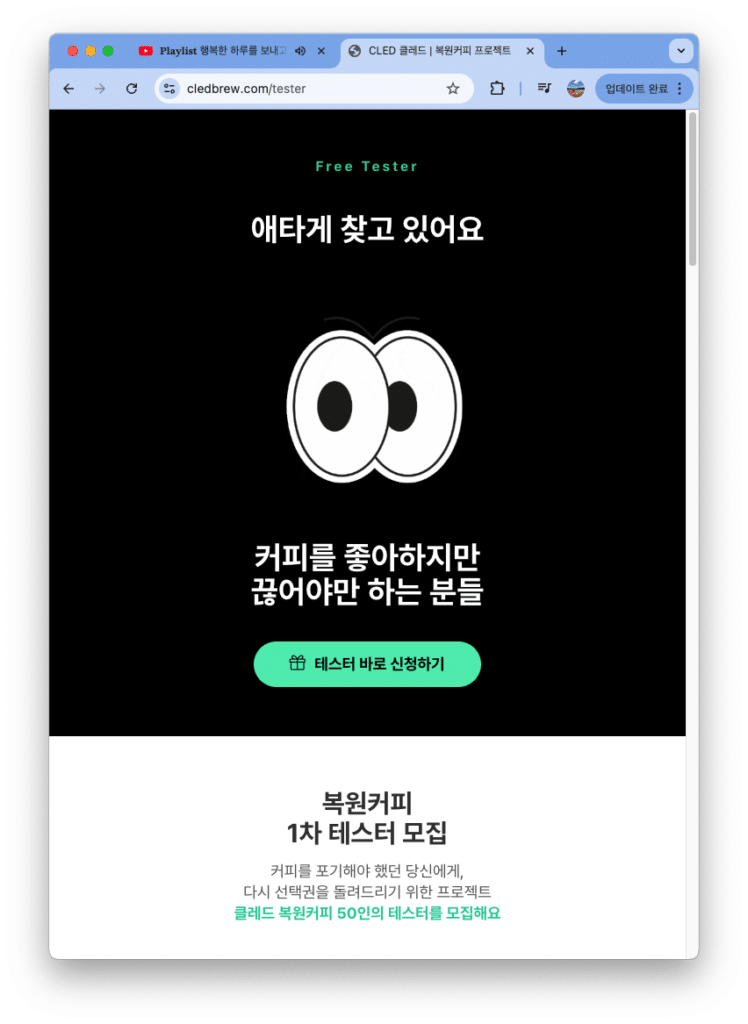The image size is (748, 1024).
Task: Expand the tab search dropdown arrow
Action: [x=681, y=50]
